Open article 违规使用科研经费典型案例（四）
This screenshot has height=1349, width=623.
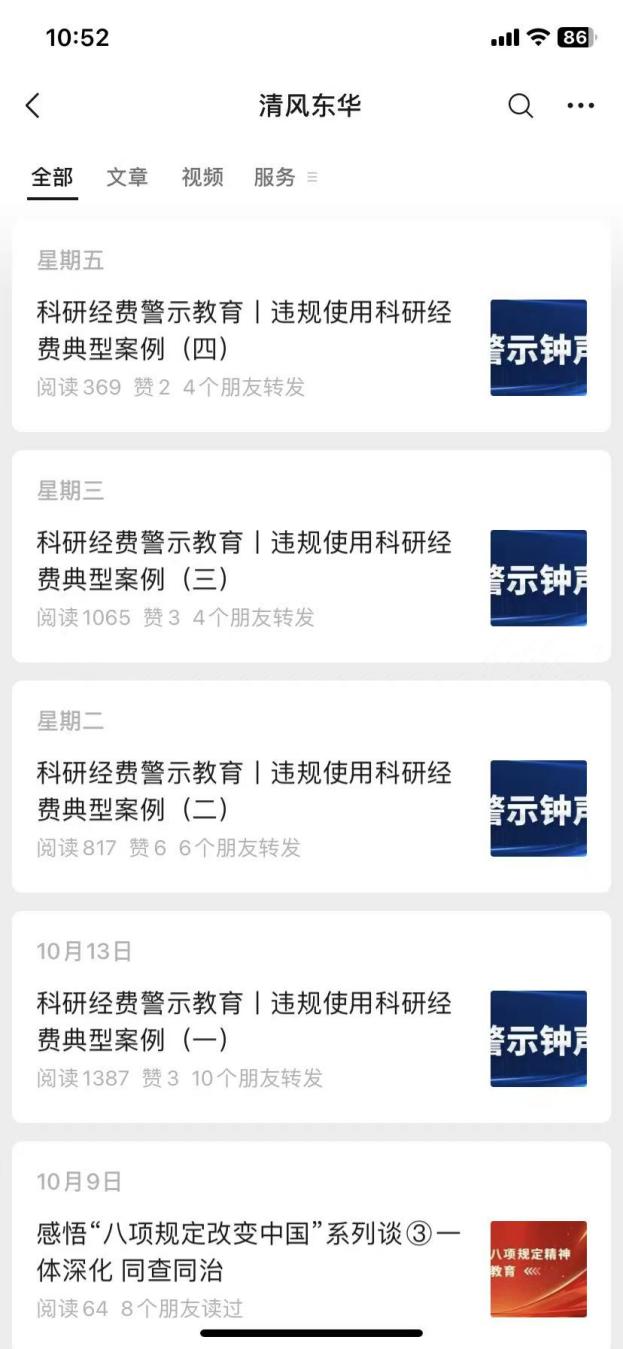point(244,331)
